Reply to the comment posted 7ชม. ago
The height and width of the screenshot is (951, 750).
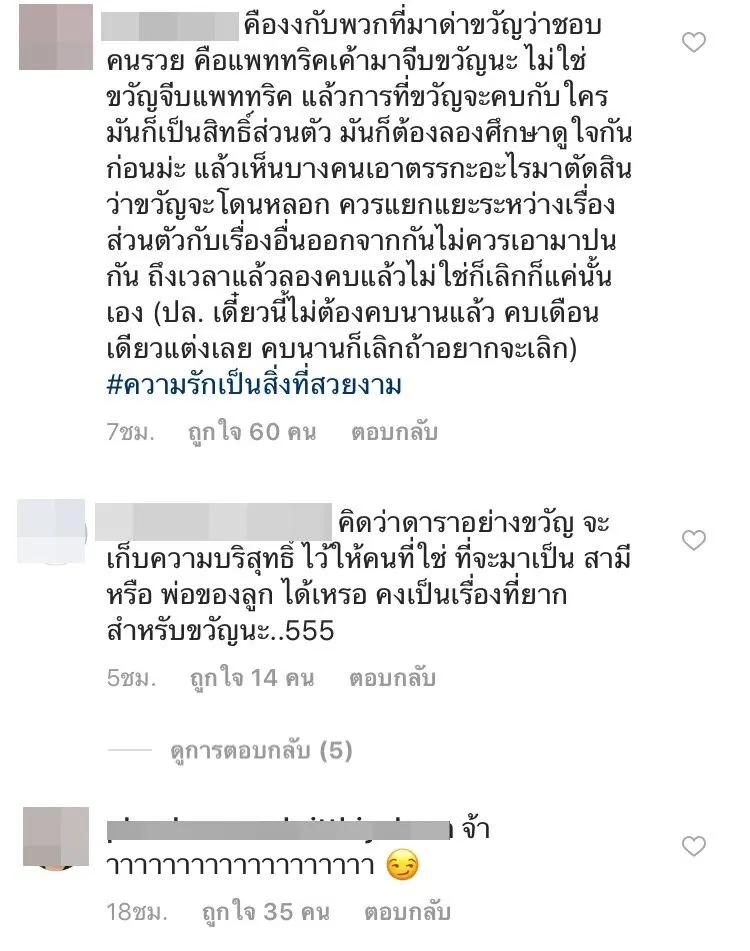tap(394, 433)
